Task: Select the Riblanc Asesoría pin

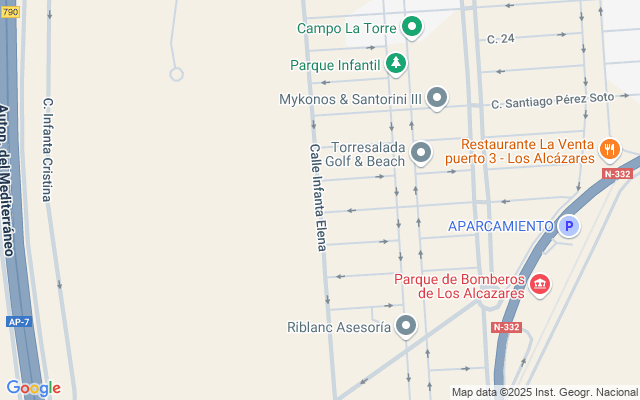Action: click(406, 326)
